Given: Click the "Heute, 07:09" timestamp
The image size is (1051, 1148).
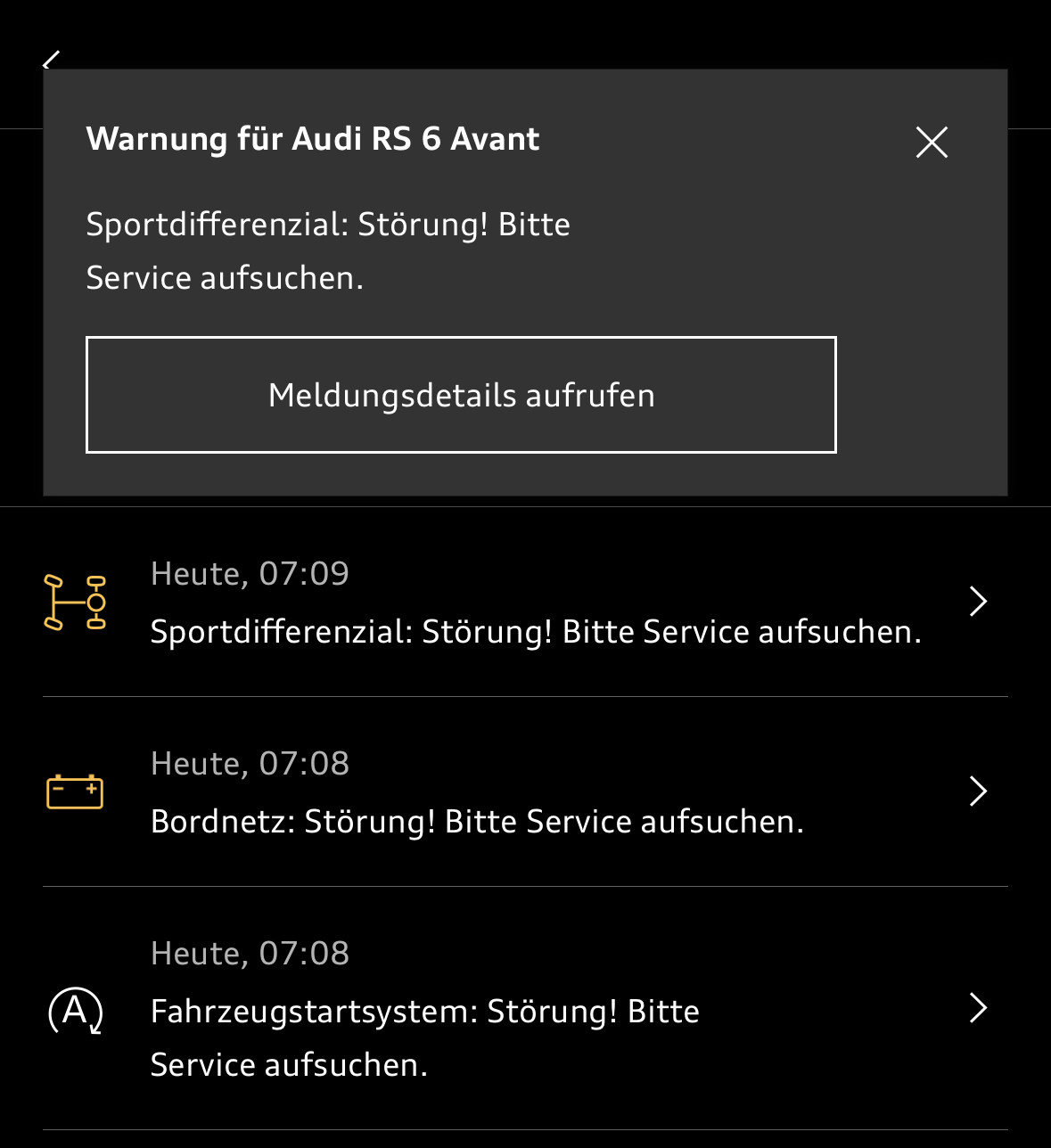Looking at the screenshot, I should [250, 574].
